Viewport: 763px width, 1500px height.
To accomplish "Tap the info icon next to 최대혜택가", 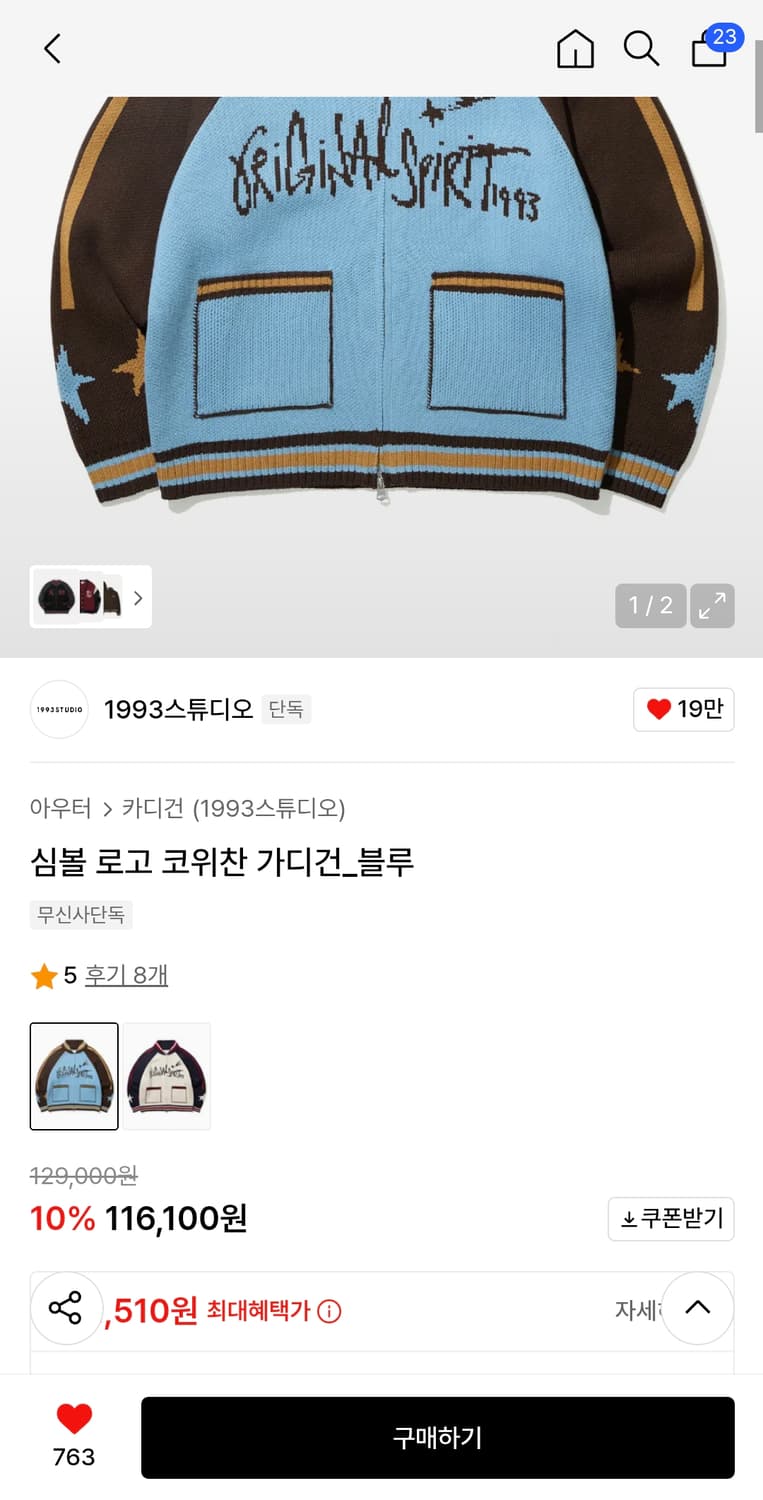I will tap(331, 1311).
